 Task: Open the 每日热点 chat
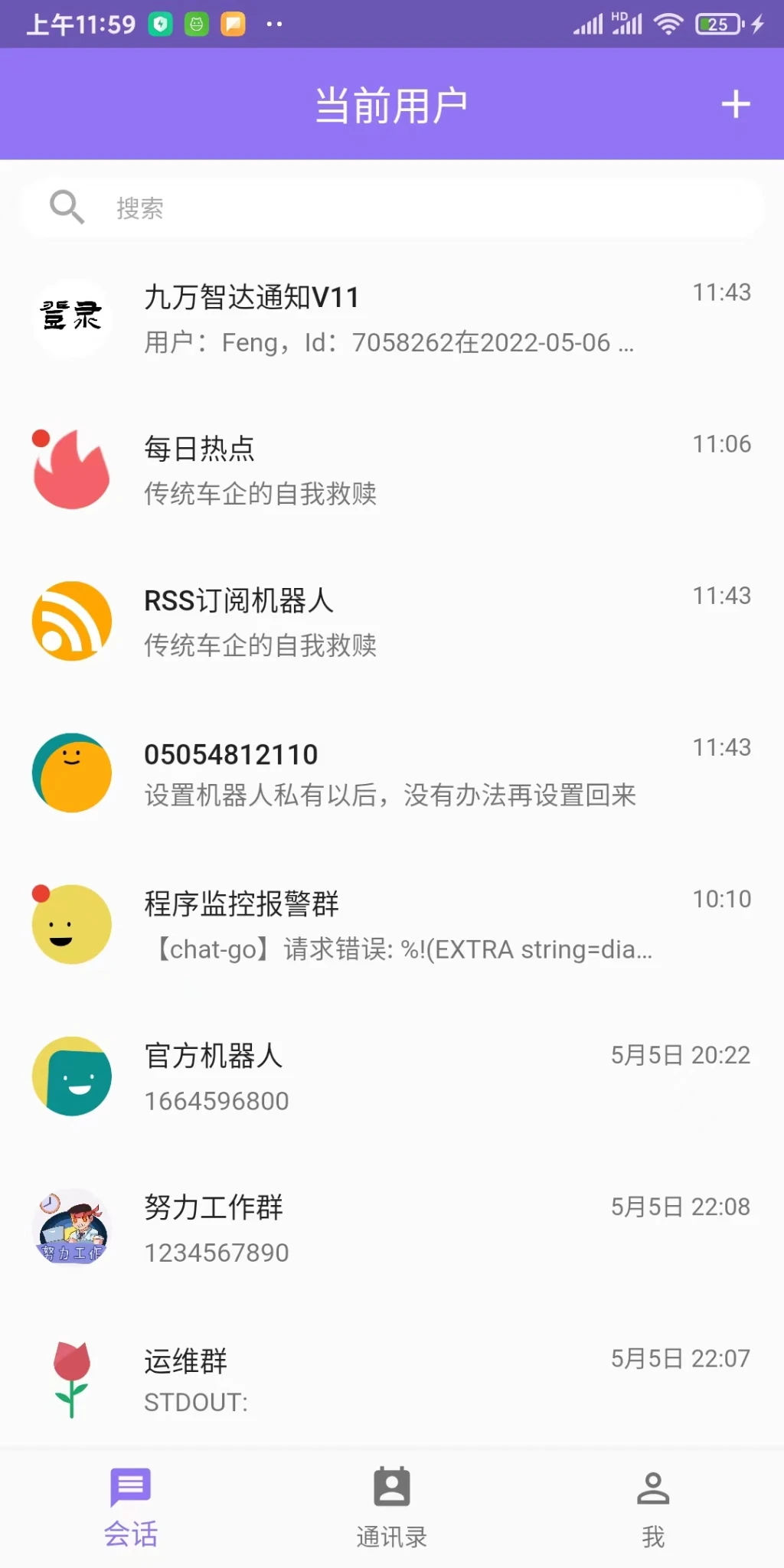coord(392,469)
